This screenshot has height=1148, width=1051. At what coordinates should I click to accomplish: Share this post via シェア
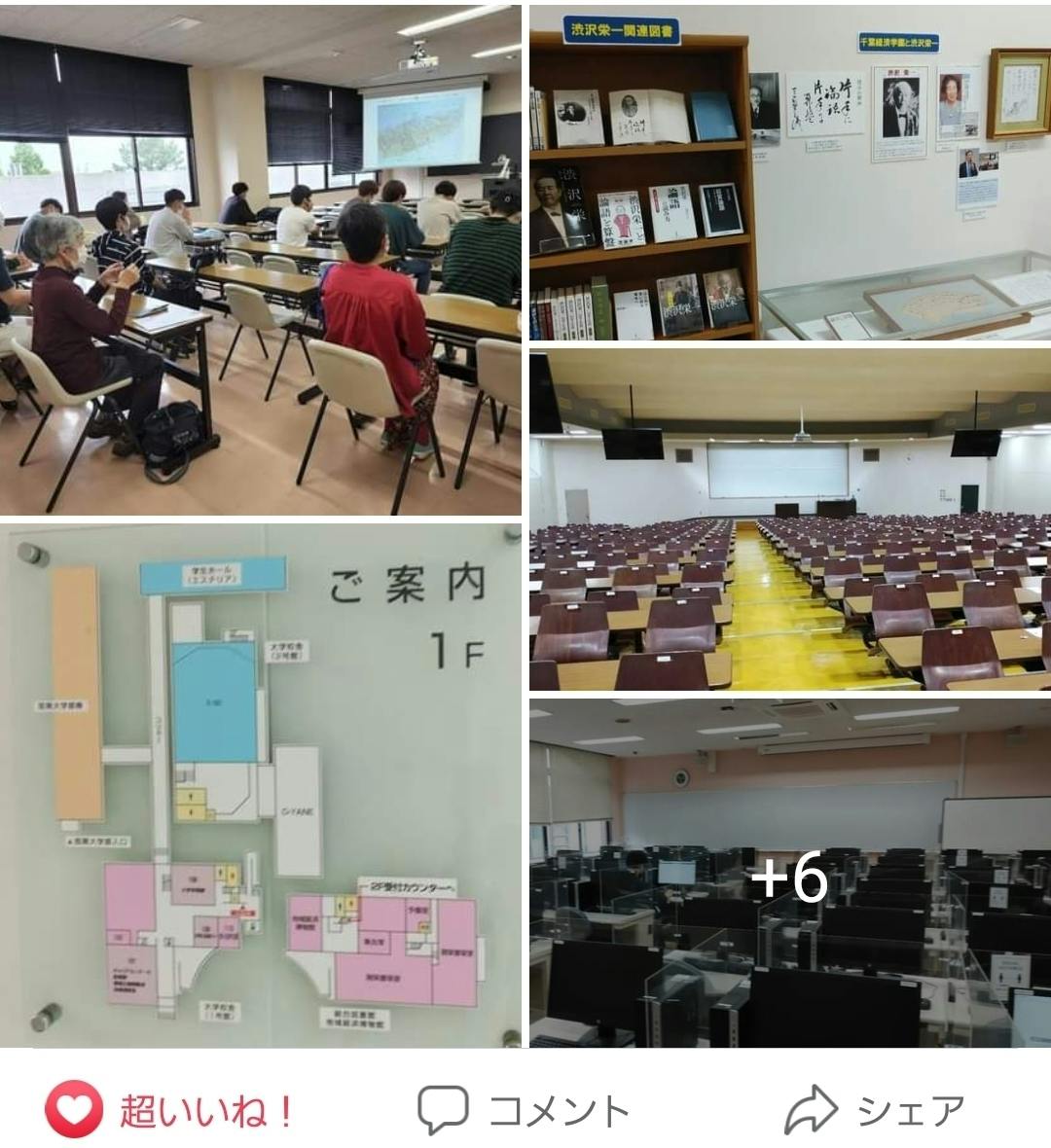875,1110
